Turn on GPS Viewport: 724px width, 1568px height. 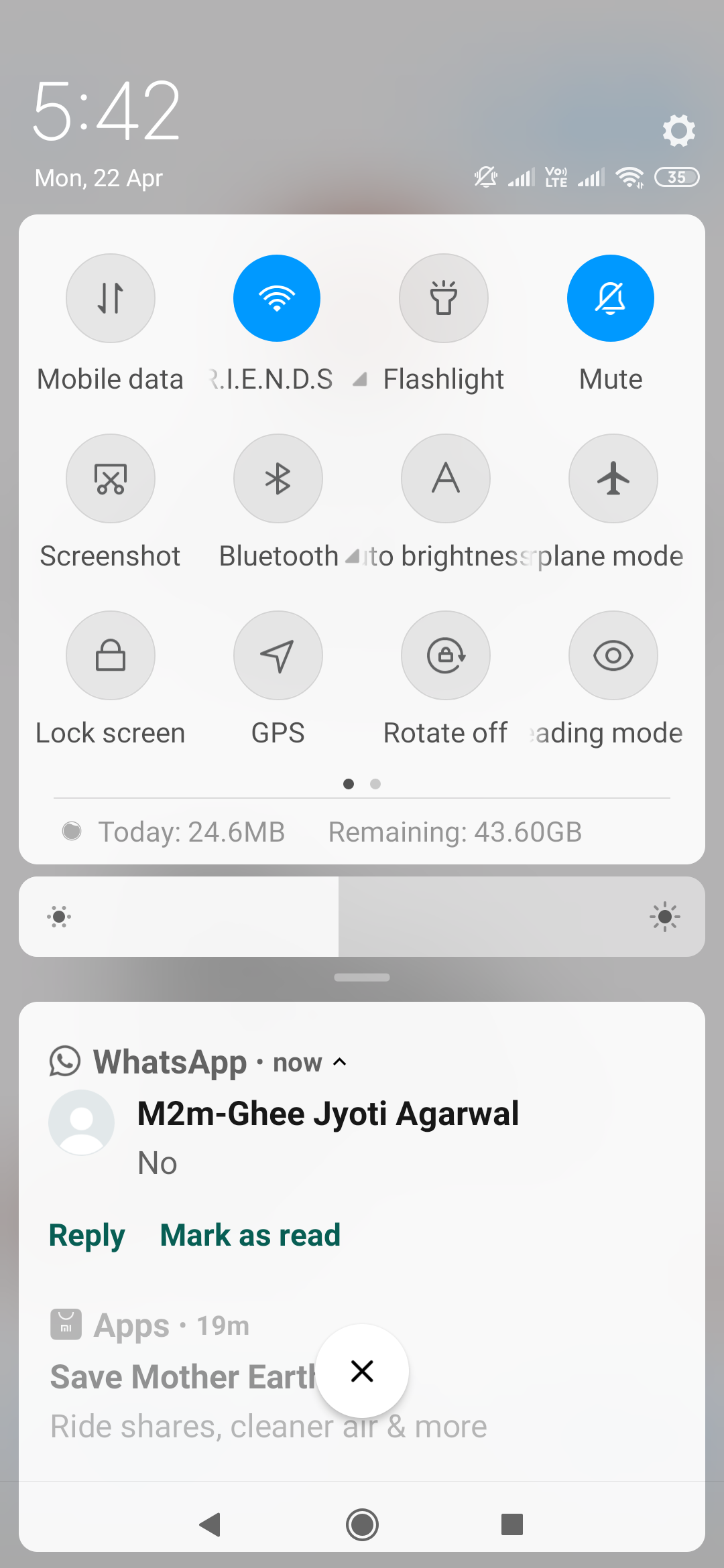(278, 655)
